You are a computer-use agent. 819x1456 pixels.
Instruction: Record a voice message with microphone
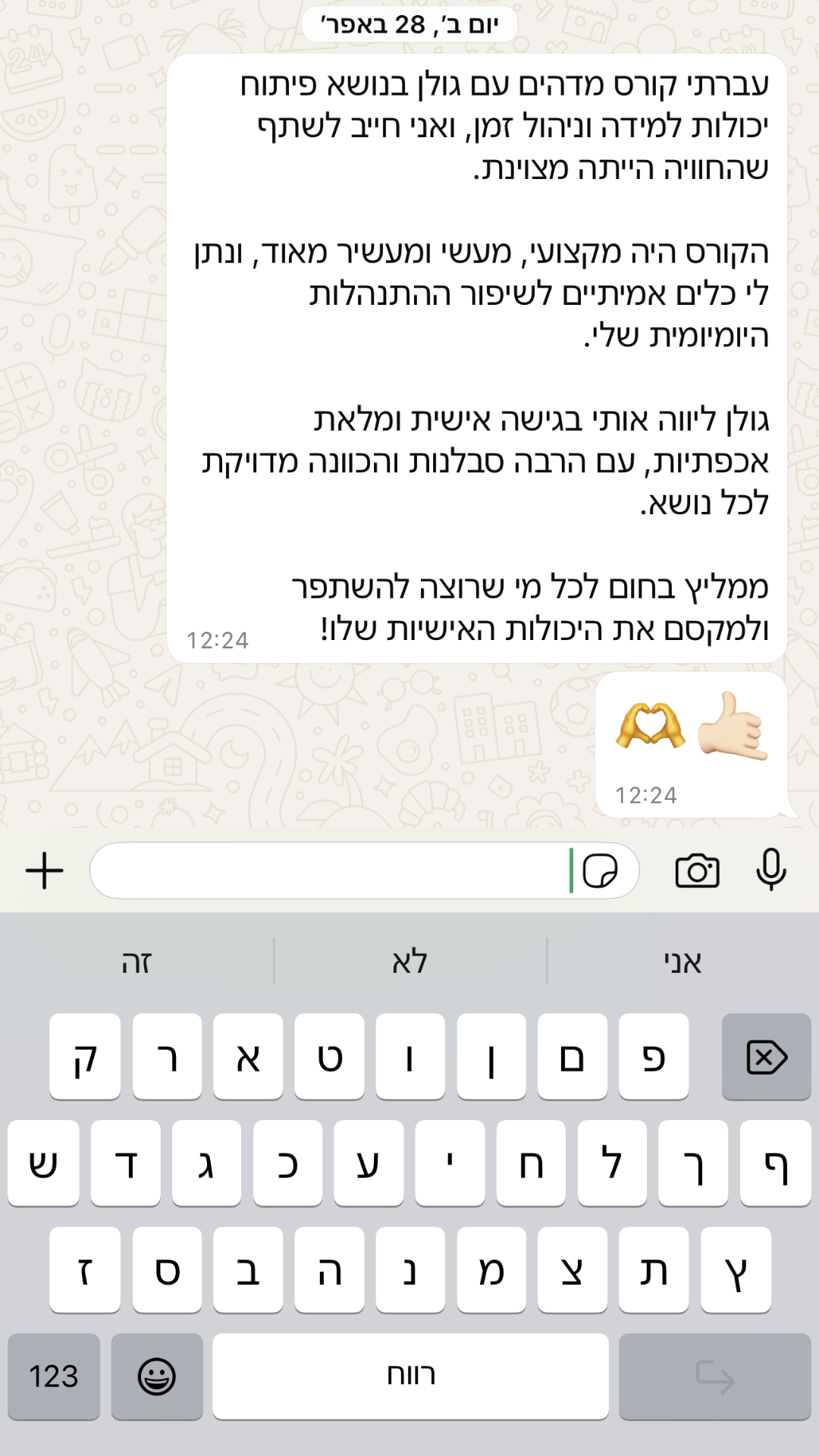tap(770, 871)
